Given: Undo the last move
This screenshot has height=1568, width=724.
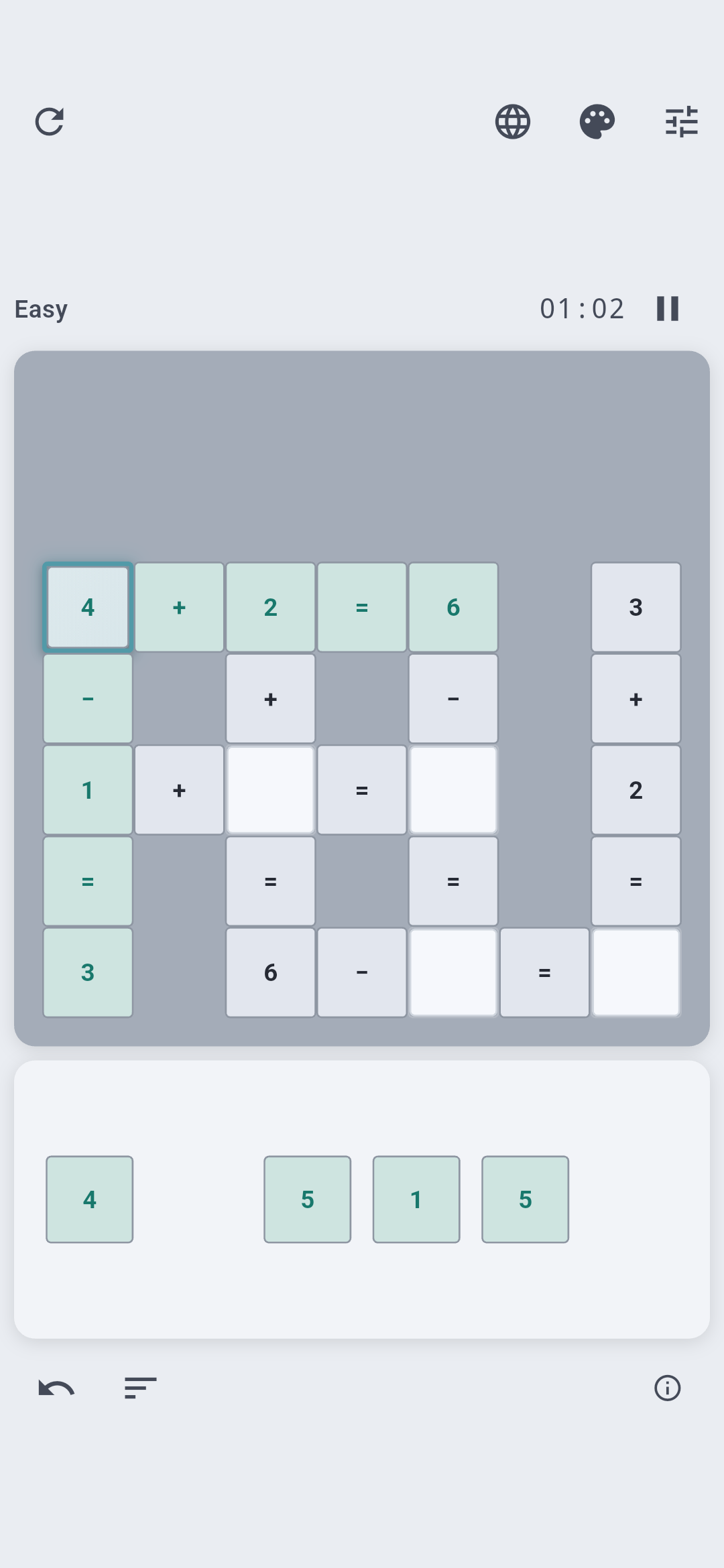Looking at the screenshot, I should click(56, 1388).
